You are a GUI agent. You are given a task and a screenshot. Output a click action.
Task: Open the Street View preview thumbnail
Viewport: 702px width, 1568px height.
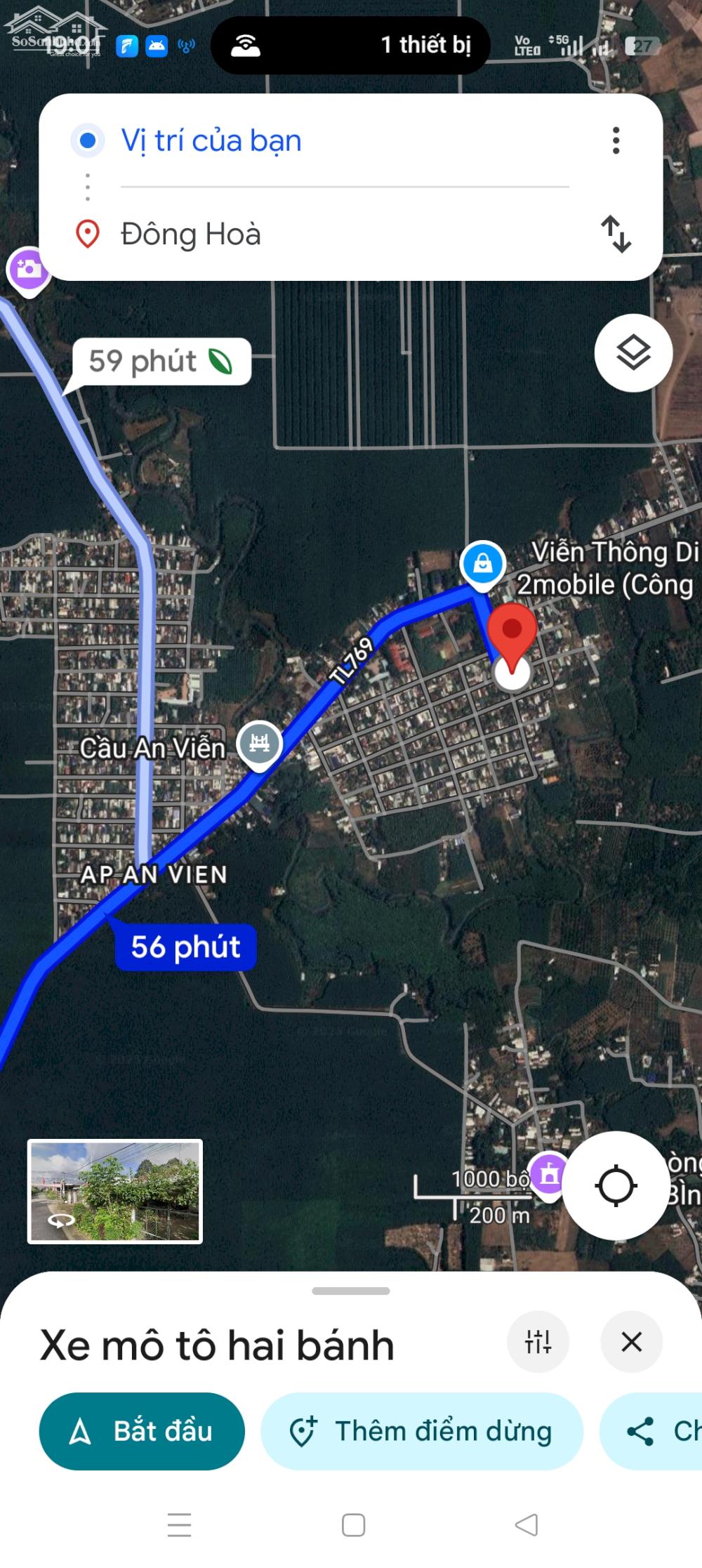click(x=115, y=1191)
